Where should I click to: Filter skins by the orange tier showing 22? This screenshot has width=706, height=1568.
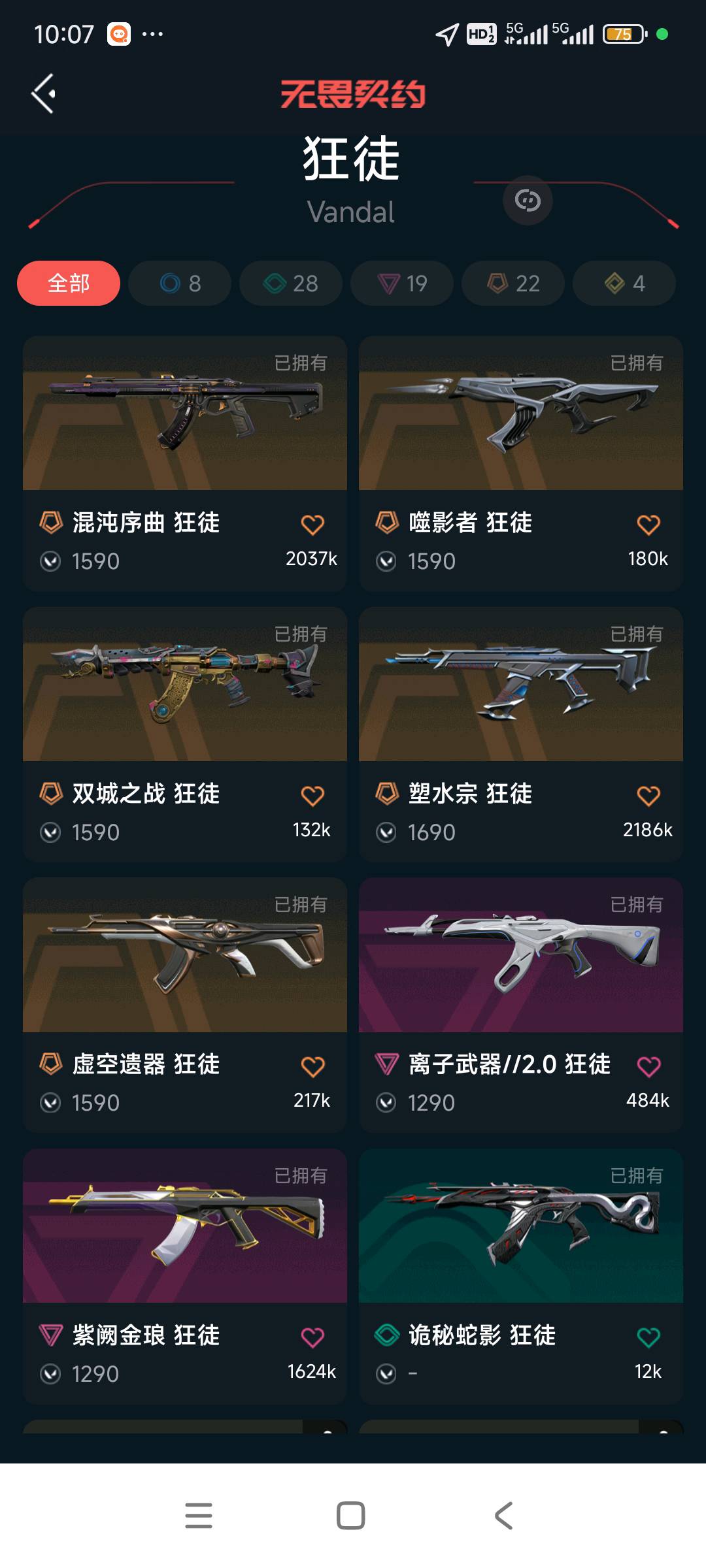(513, 284)
